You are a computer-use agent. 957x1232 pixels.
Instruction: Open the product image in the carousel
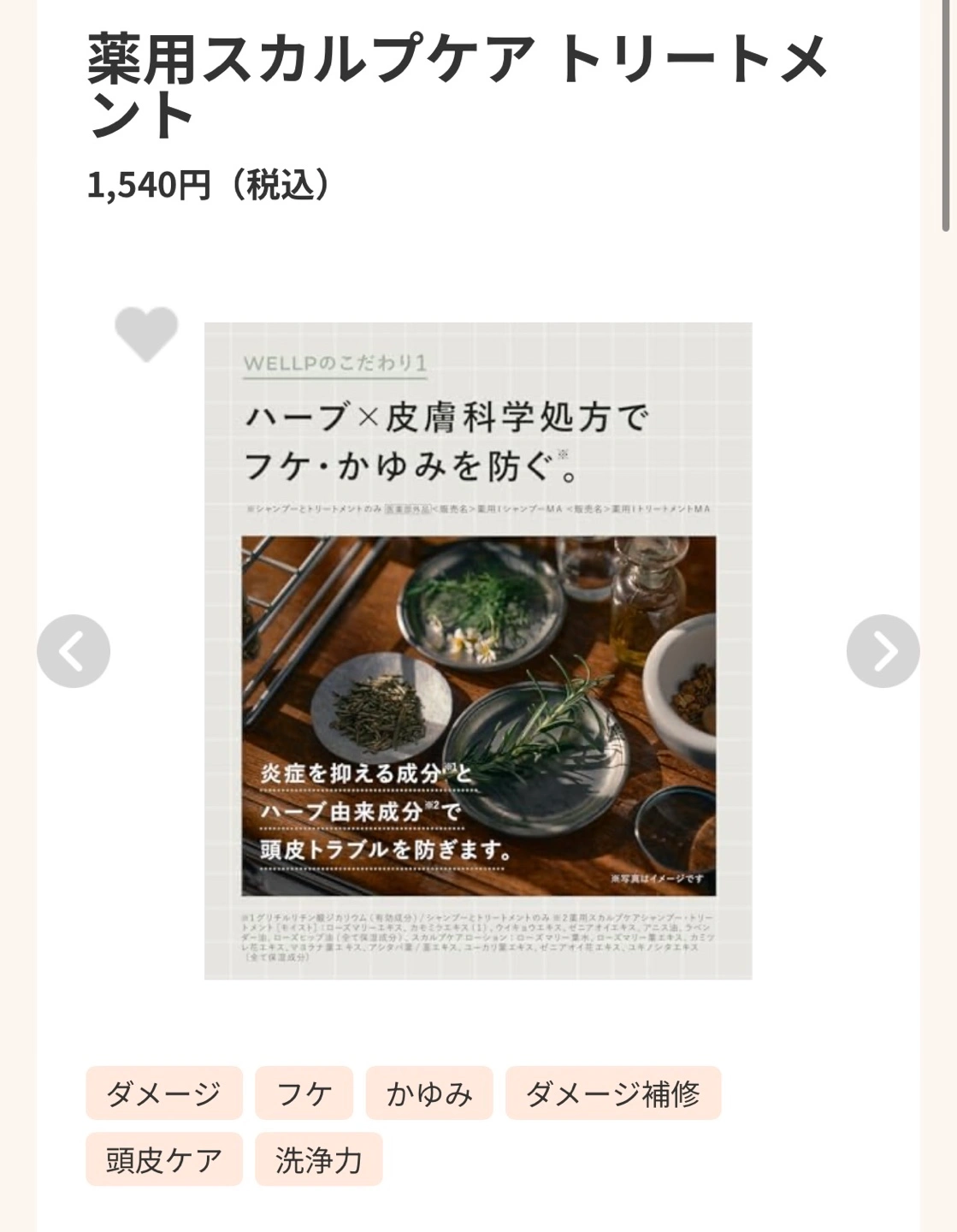(x=478, y=650)
